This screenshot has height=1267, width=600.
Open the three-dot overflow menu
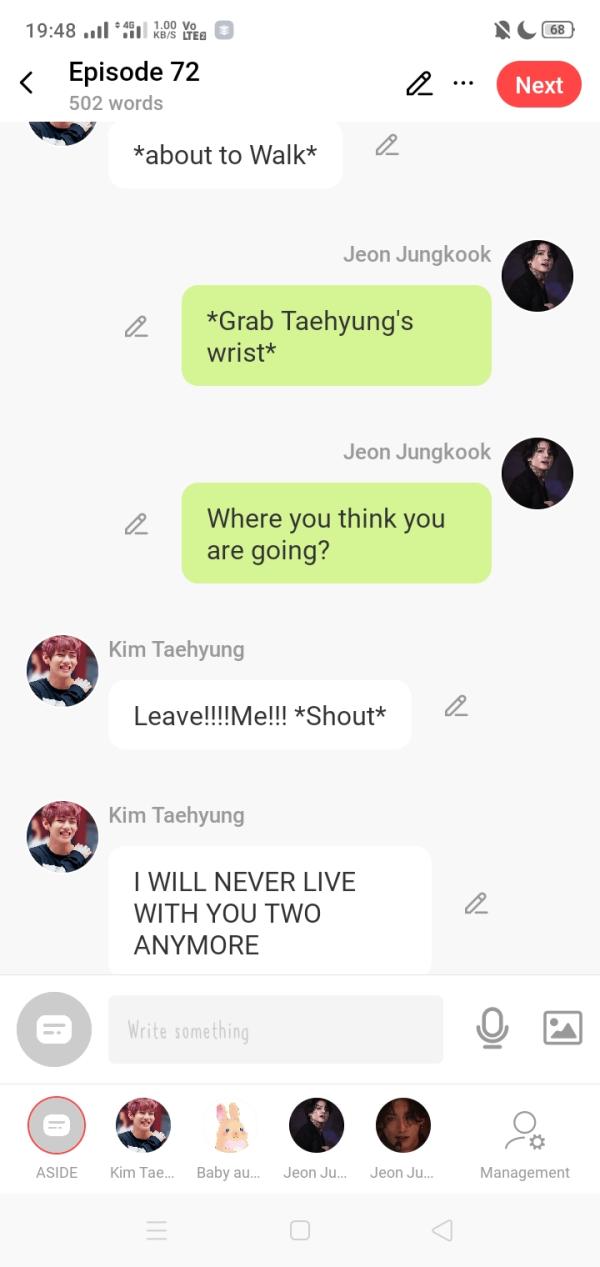463,83
